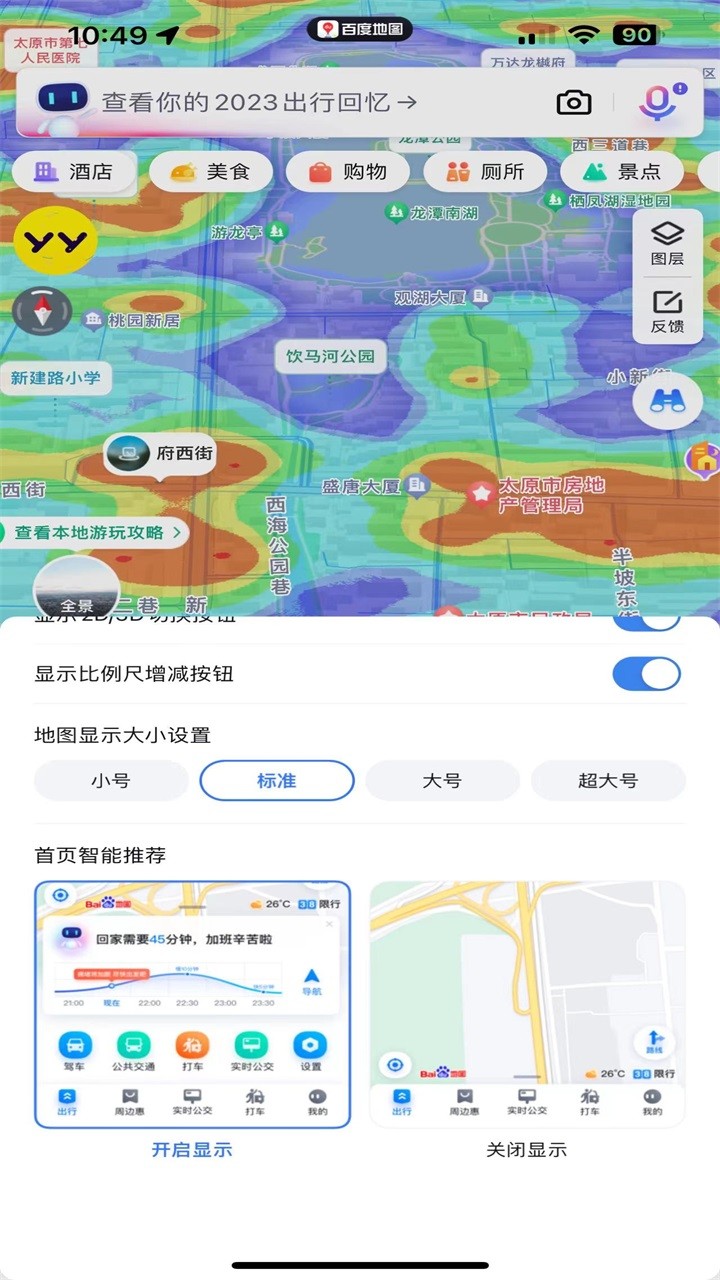Open the 图层 map layers panel
720x1280 pixels.
pos(667,243)
